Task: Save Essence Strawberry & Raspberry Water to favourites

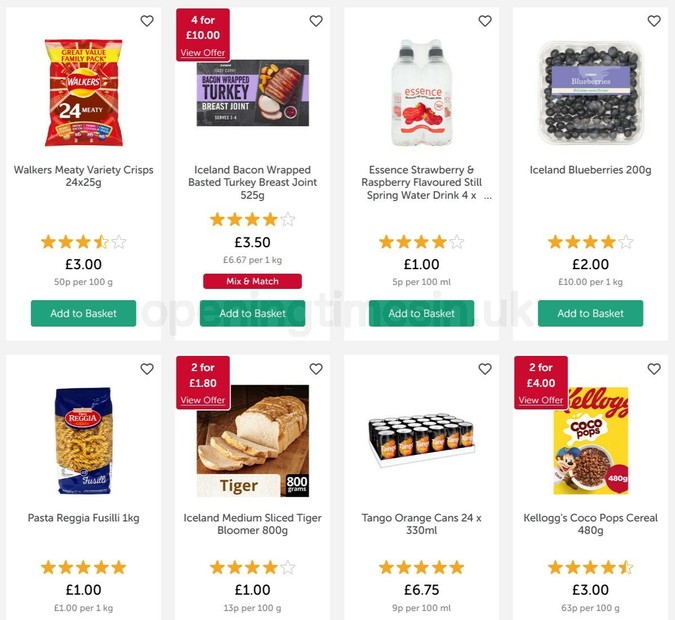Action: pyautogui.click(x=485, y=21)
